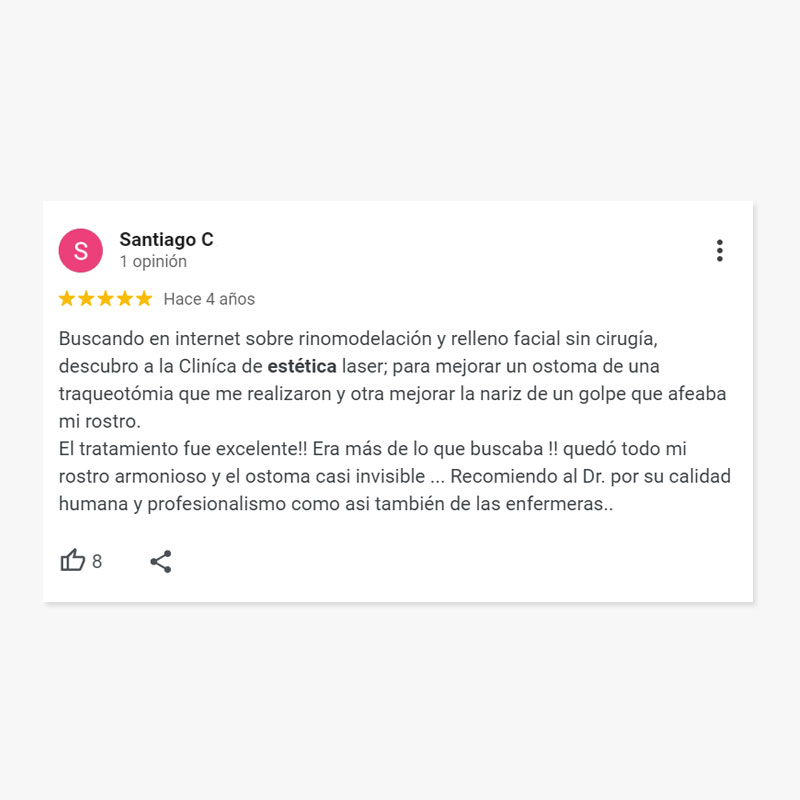This screenshot has height=800, width=800.
Task: Like Santiago C's review
Action: [73, 561]
